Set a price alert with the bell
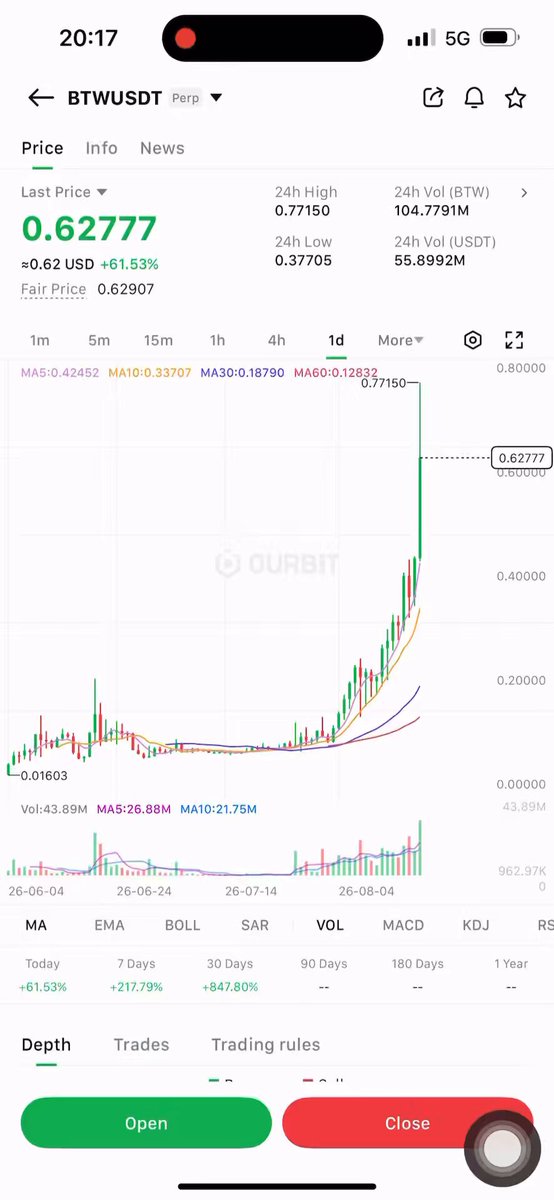Image resolution: width=554 pixels, height=1200 pixels. coord(474,97)
